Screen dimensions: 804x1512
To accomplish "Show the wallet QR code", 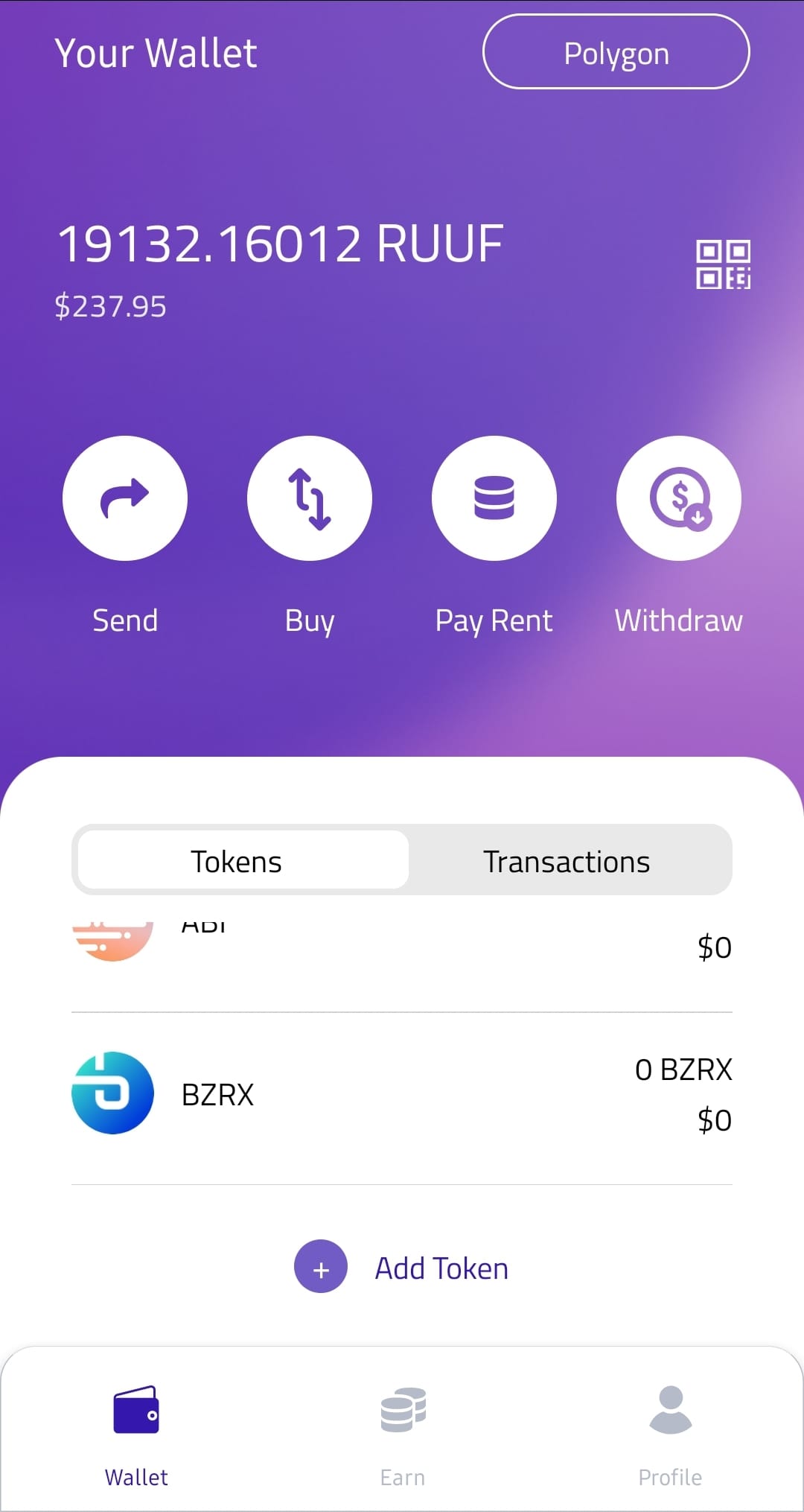I will [722, 264].
